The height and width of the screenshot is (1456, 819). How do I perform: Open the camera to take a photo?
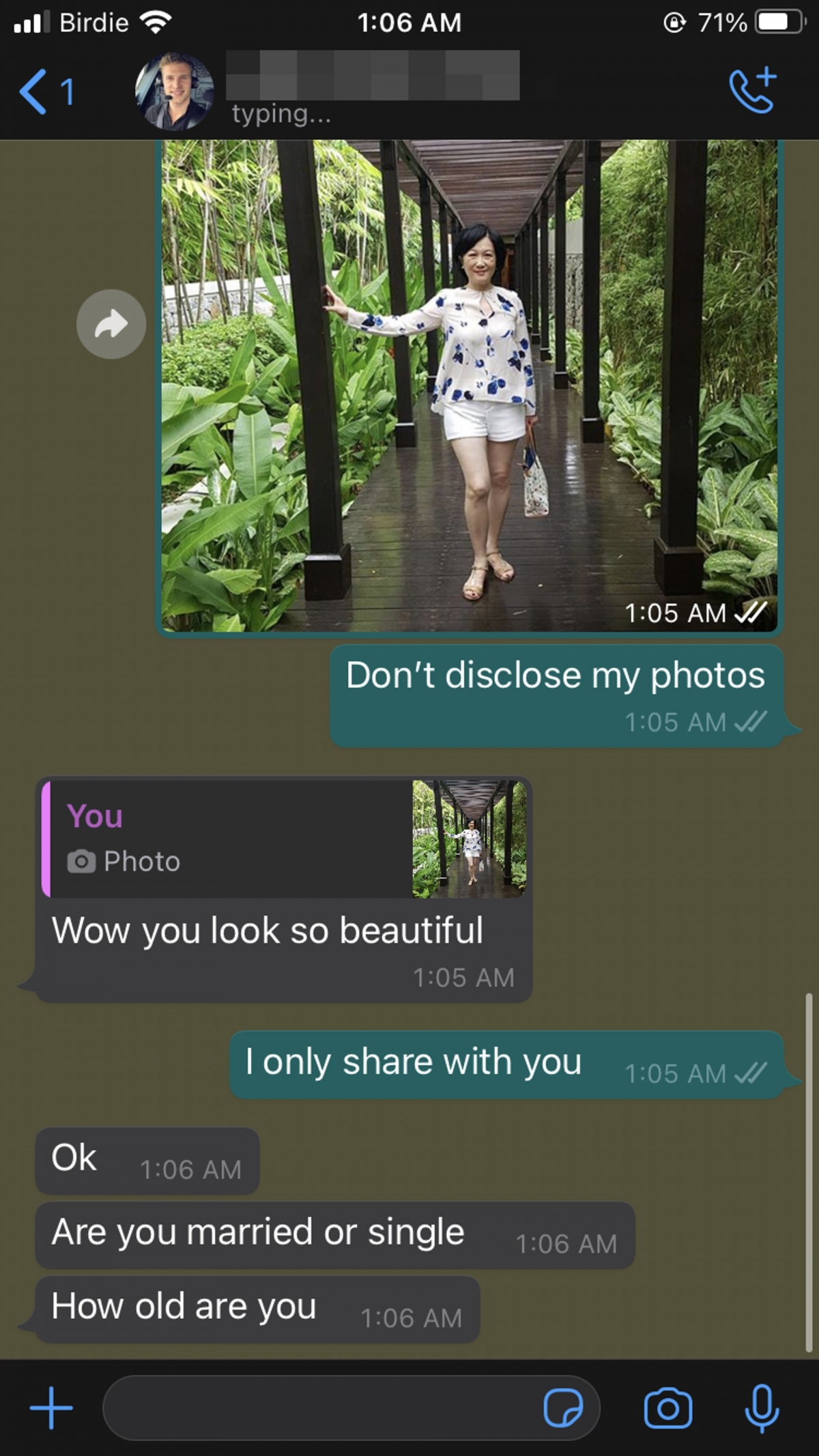pyautogui.click(x=667, y=1408)
